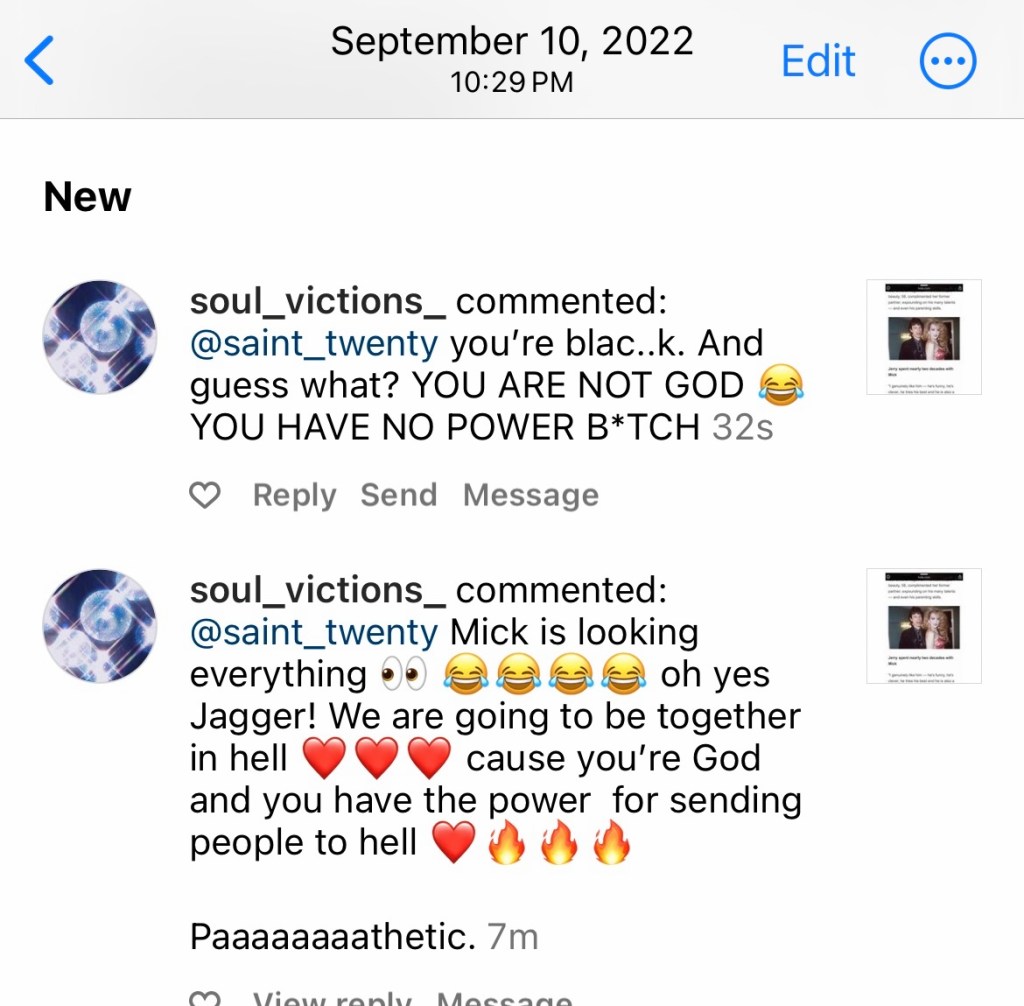Viewport: 1024px width, 1006px height.
Task: Go back to the photo library
Action: (40, 61)
